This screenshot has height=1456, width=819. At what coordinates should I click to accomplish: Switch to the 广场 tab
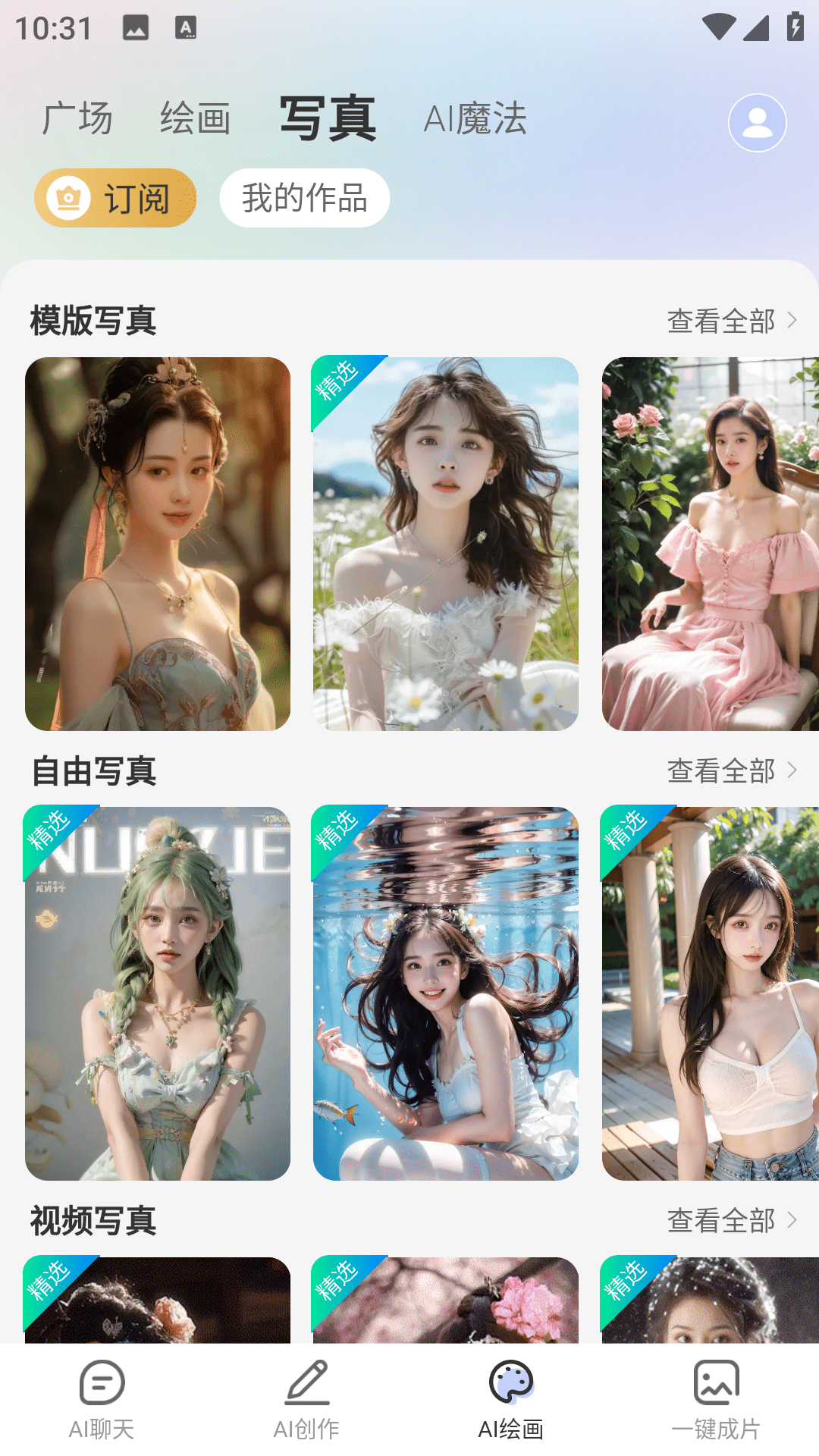click(77, 118)
